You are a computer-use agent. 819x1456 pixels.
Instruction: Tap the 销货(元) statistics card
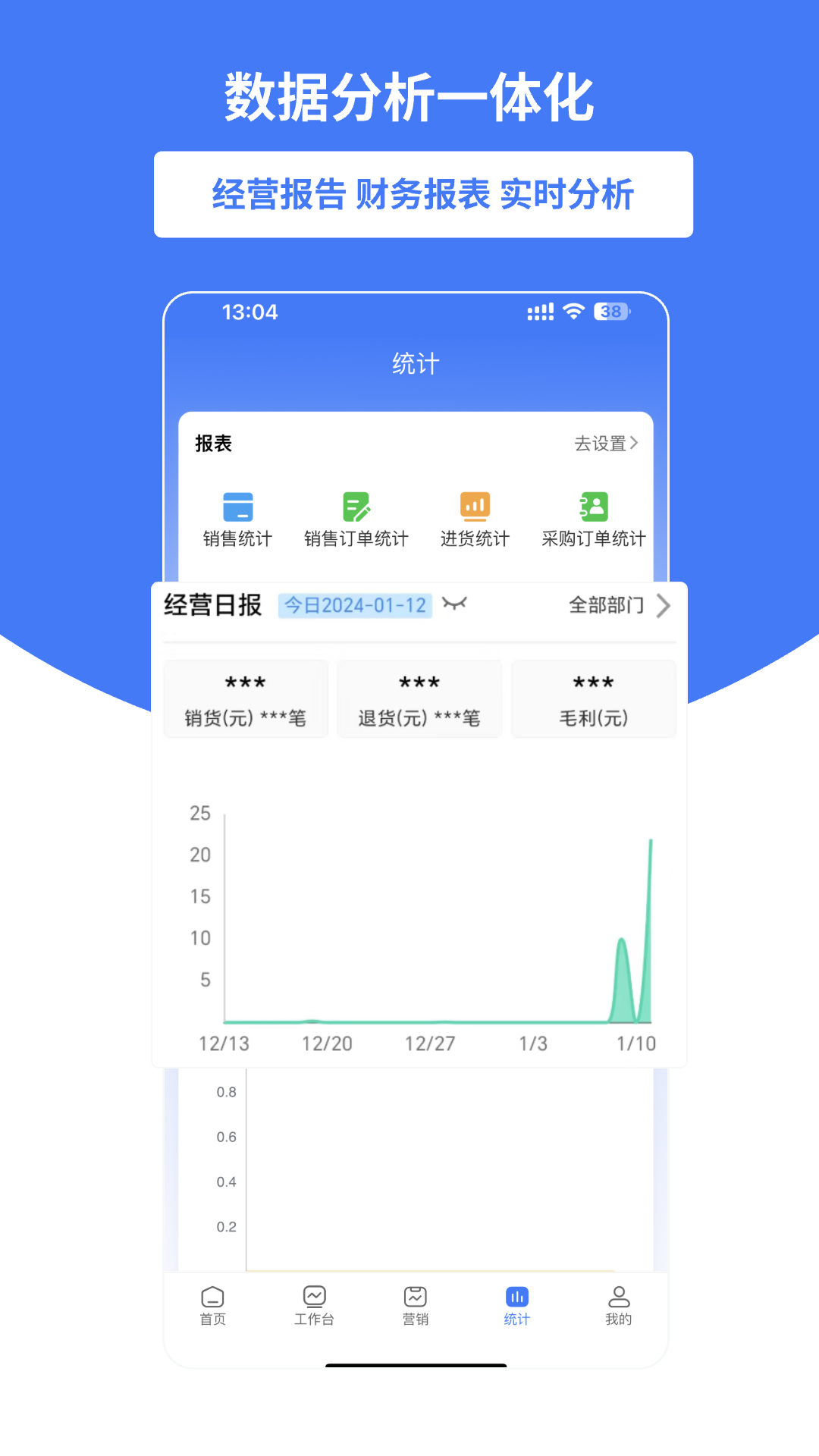point(245,698)
